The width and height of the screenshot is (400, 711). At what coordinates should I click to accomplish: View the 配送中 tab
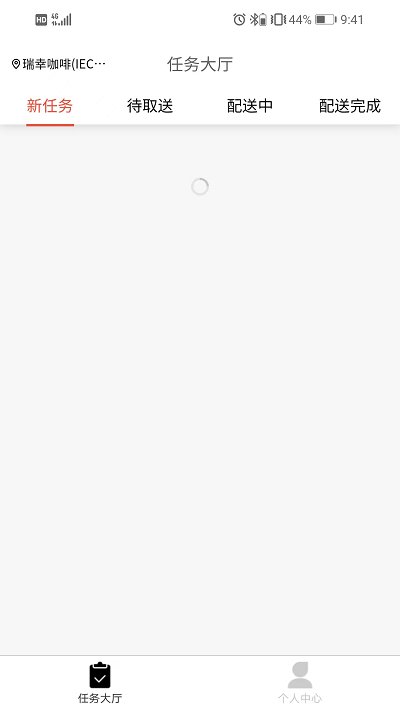point(250,106)
